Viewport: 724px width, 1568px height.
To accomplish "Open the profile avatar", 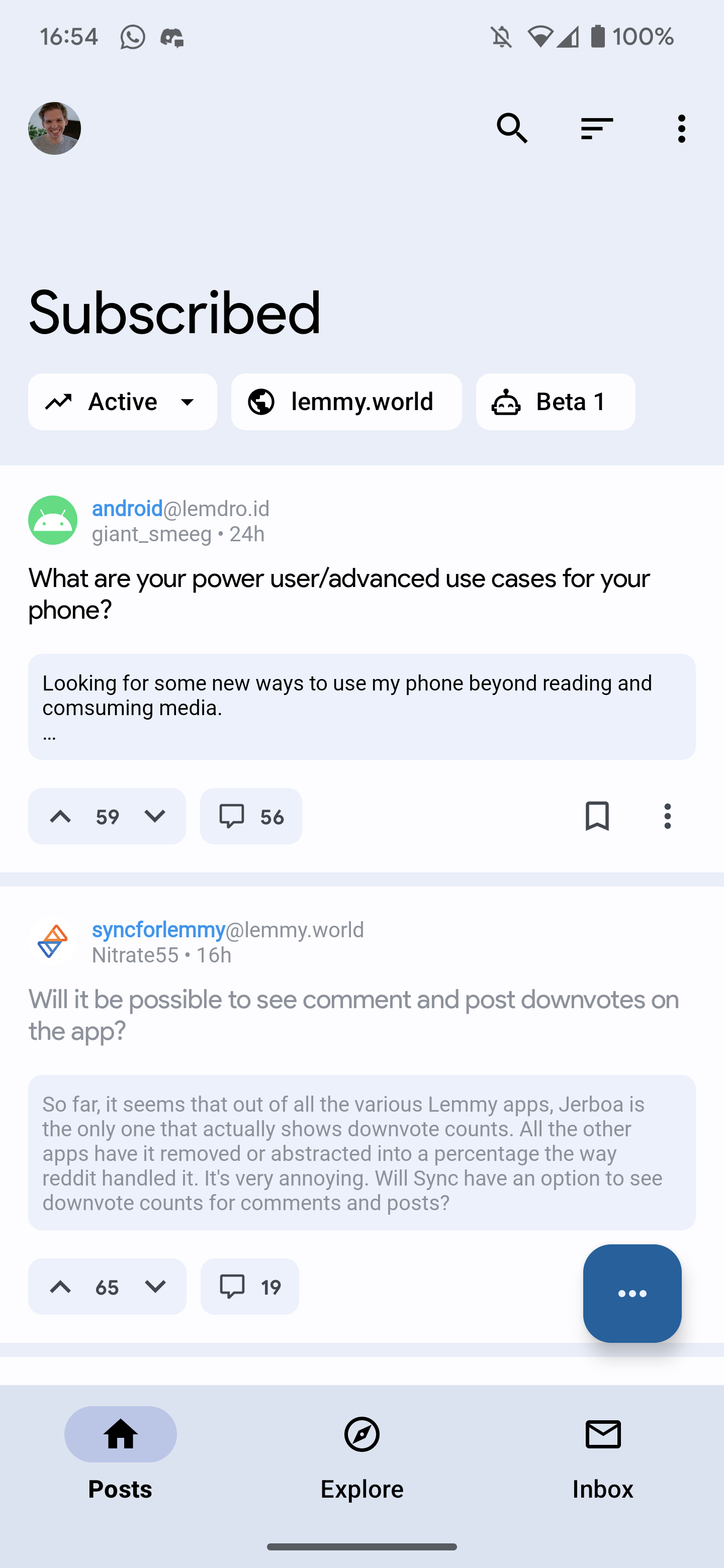I will pyautogui.click(x=54, y=129).
